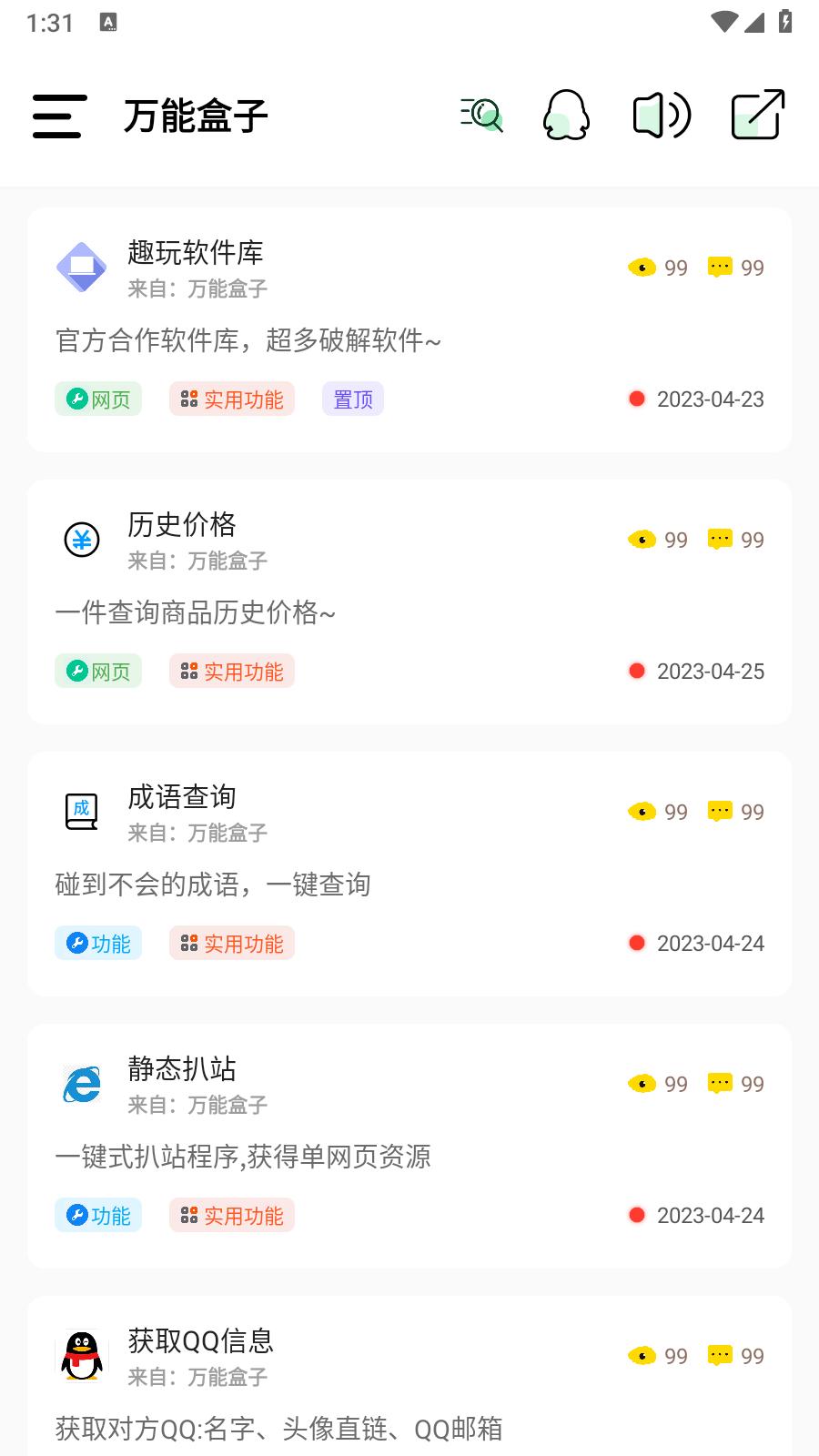The width and height of the screenshot is (819, 1456).
Task: Open the 置顶 tag on the pinned post
Action: (x=353, y=399)
